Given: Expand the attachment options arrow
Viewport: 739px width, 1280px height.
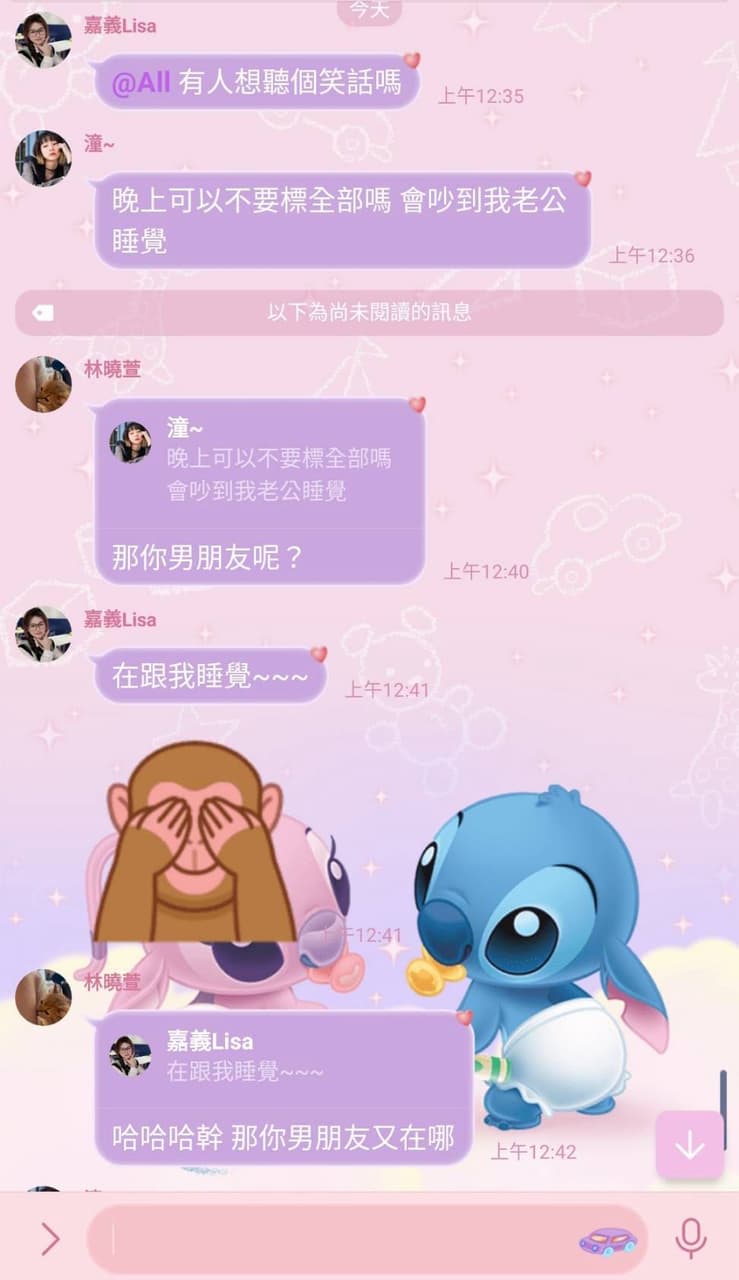Looking at the screenshot, I should point(49,1240).
